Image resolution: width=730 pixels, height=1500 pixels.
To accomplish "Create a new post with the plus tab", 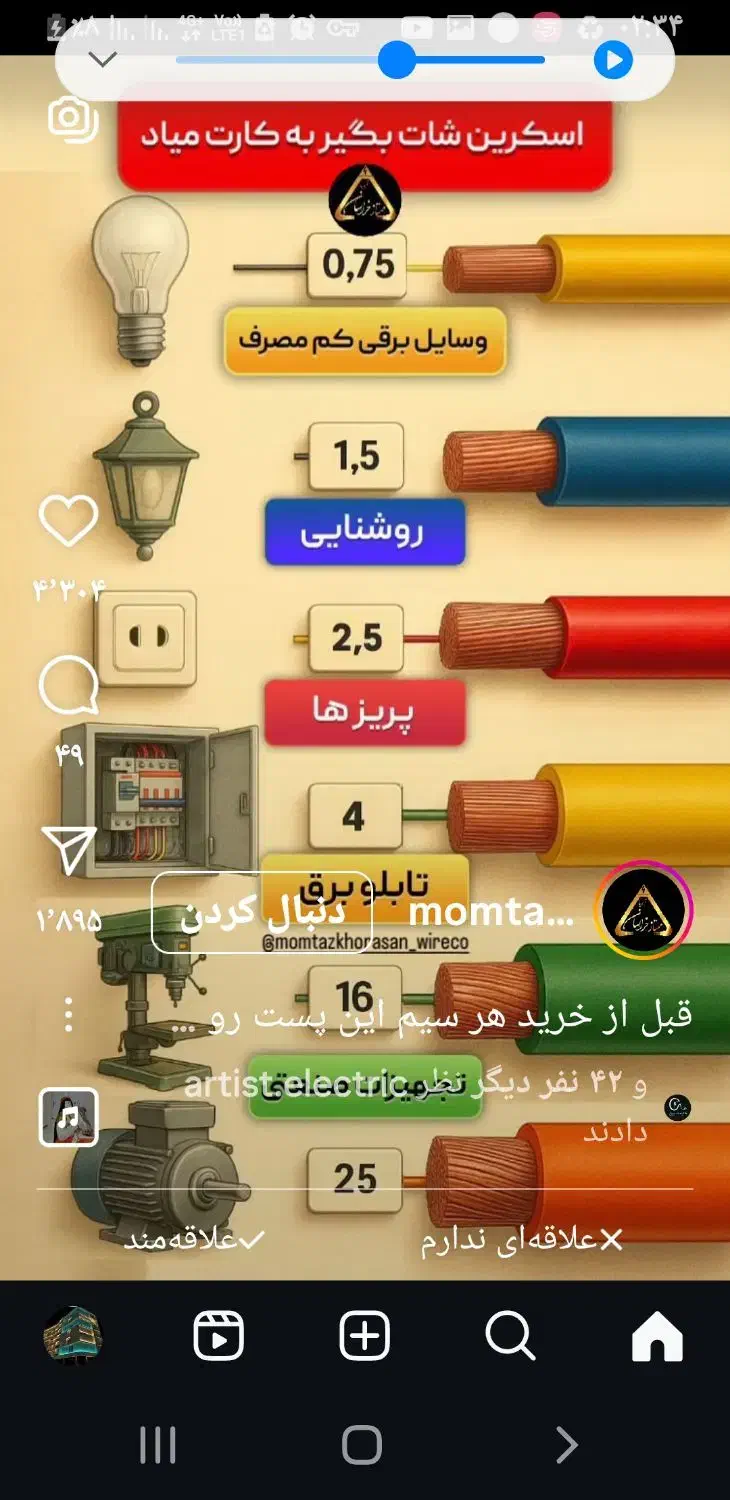I will (x=364, y=1336).
